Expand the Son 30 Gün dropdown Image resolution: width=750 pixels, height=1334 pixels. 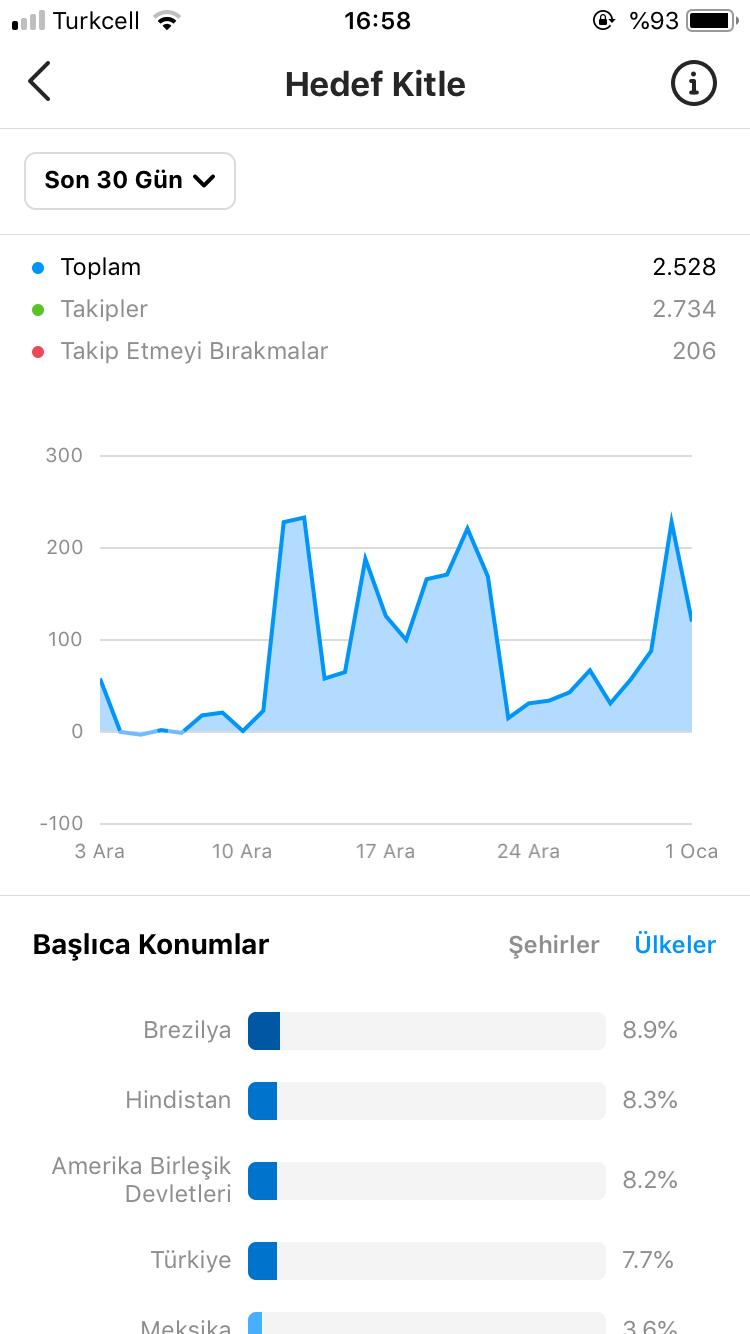coord(130,181)
